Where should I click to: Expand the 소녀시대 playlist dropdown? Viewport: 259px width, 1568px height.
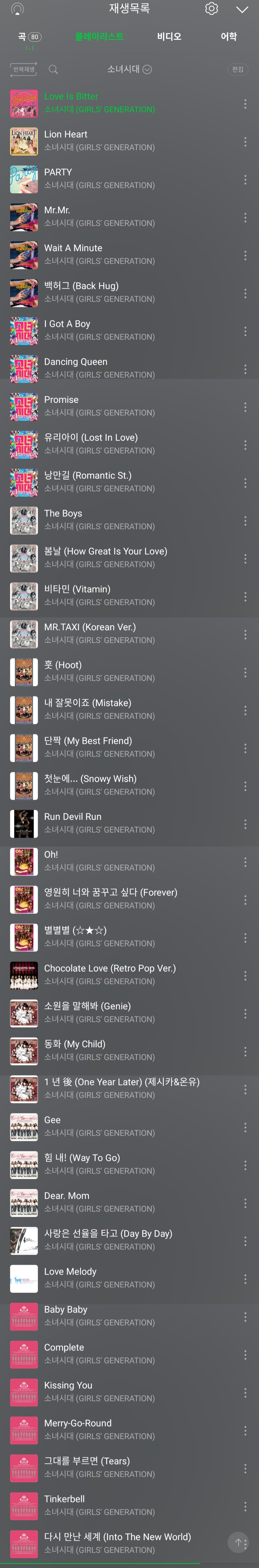point(129,69)
